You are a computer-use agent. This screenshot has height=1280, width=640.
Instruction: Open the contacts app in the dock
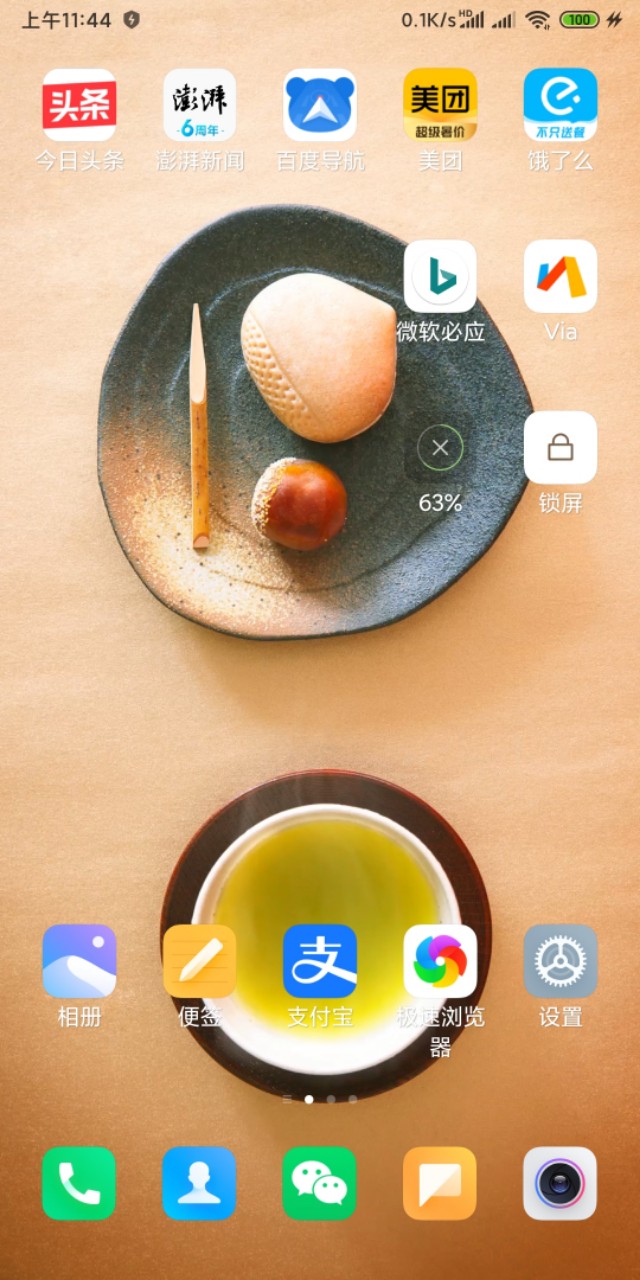[x=200, y=1184]
